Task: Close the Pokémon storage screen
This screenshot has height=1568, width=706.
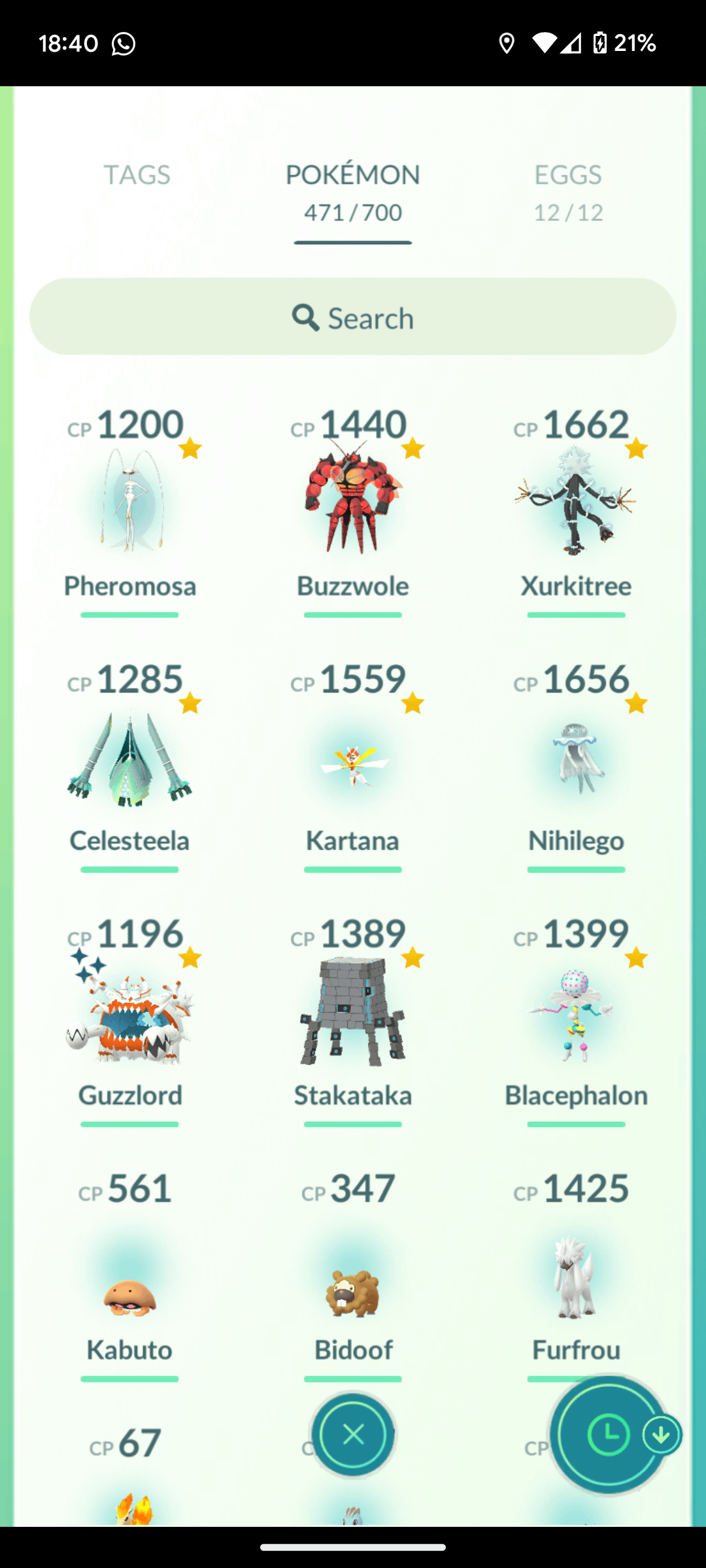Action: [353, 1434]
